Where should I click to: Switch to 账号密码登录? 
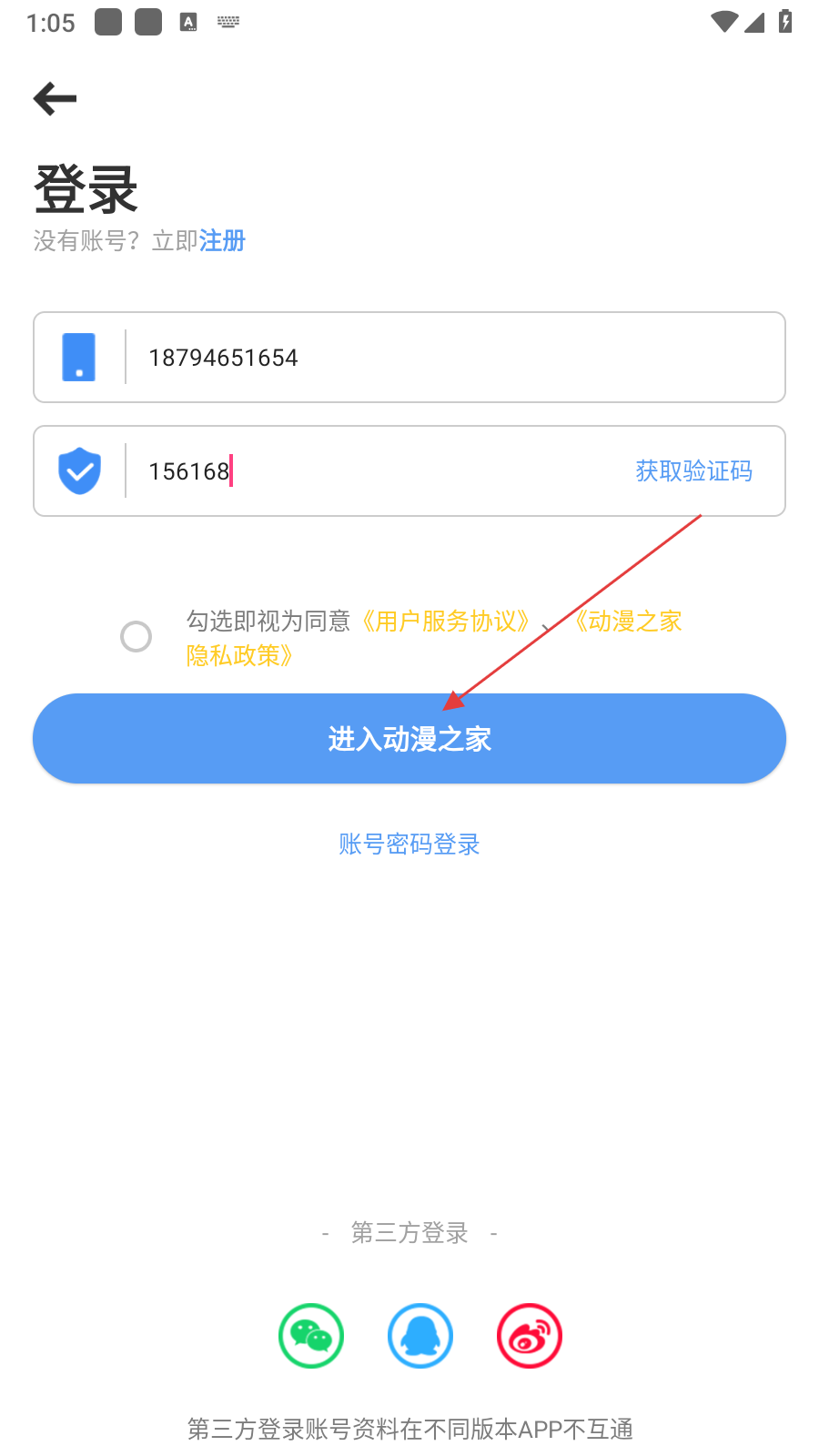(409, 844)
